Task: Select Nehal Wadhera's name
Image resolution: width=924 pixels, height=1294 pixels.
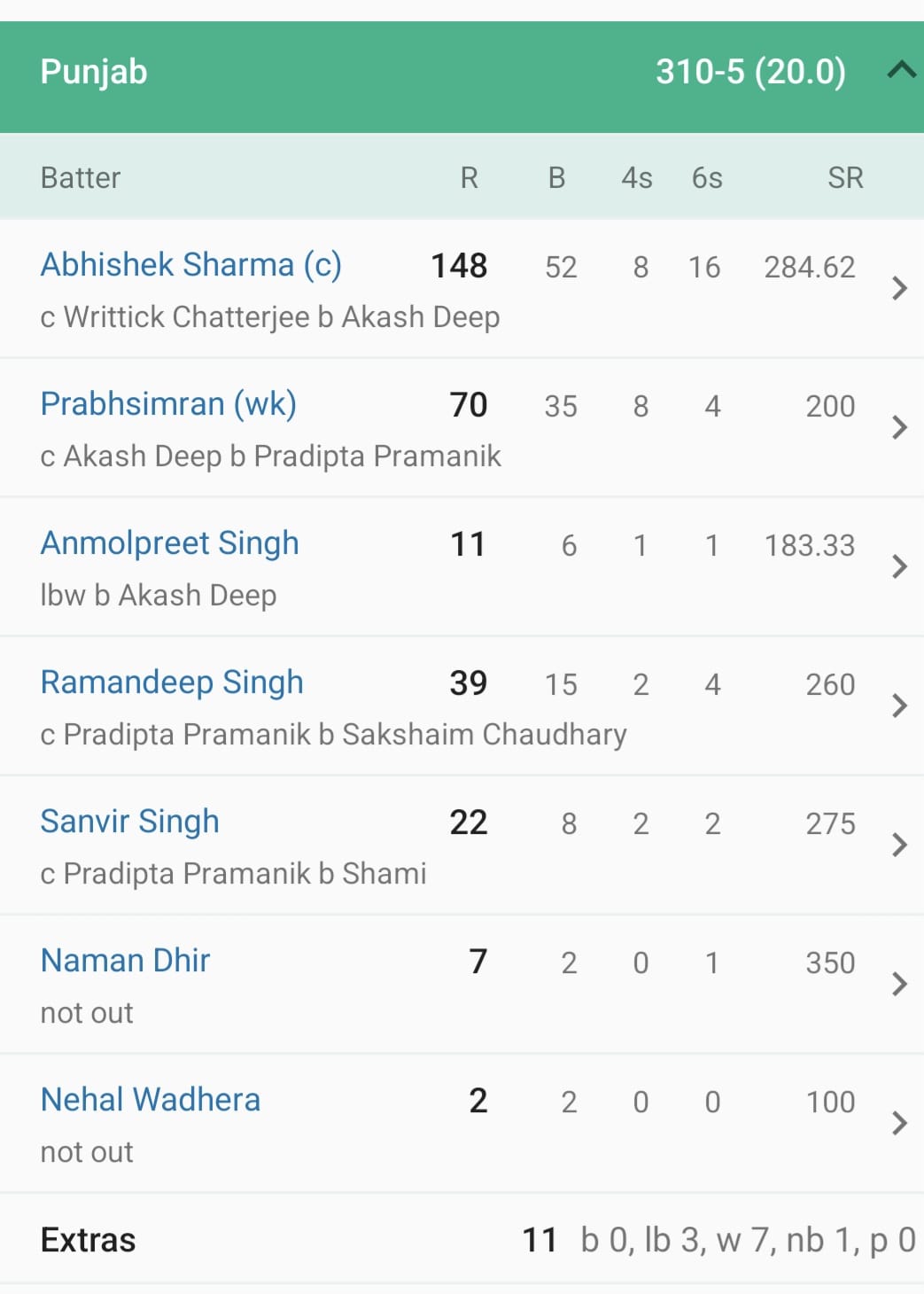Action: coord(151,1099)
